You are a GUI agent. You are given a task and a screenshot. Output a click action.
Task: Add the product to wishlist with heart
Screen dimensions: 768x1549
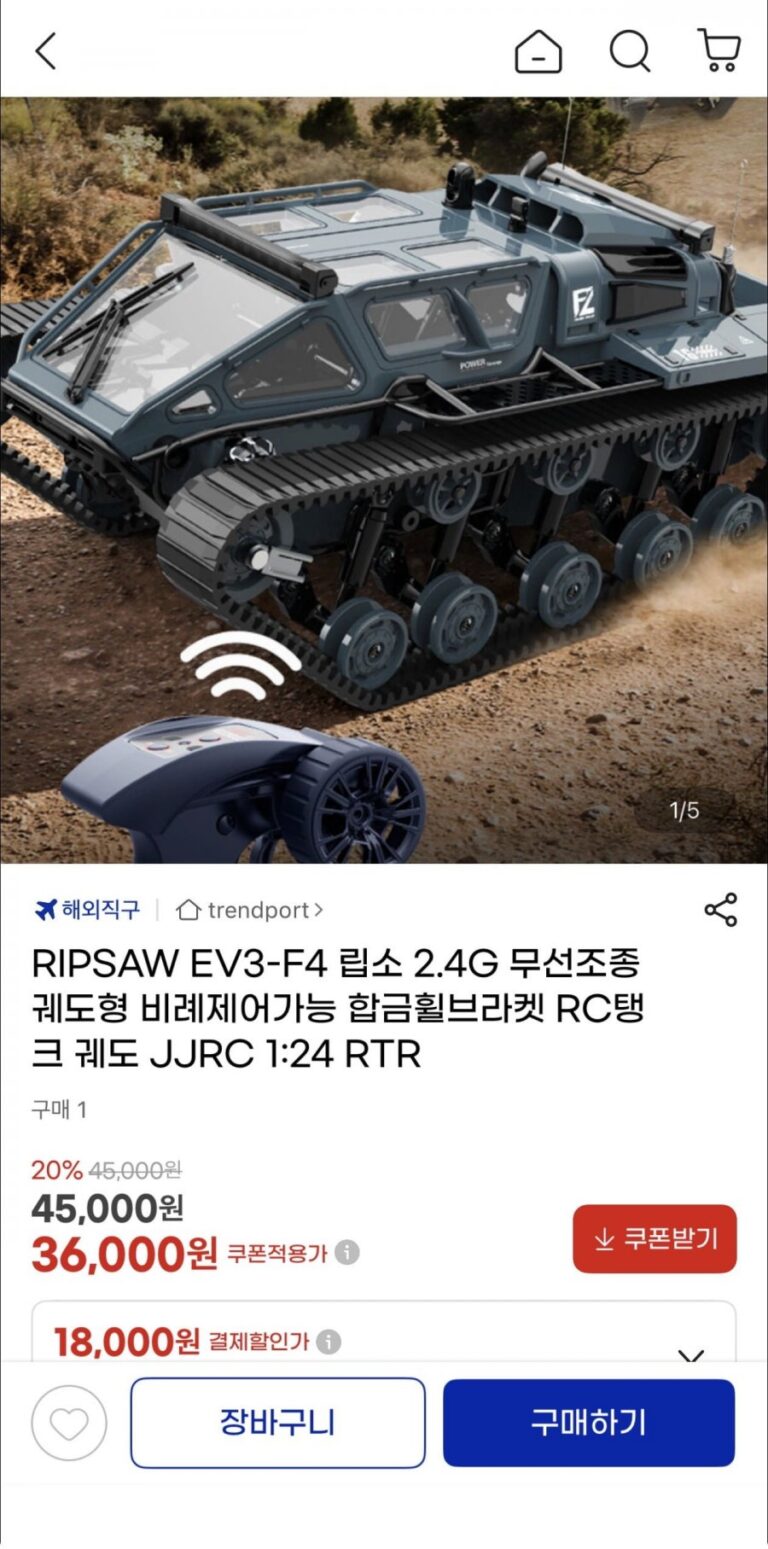69,1423
